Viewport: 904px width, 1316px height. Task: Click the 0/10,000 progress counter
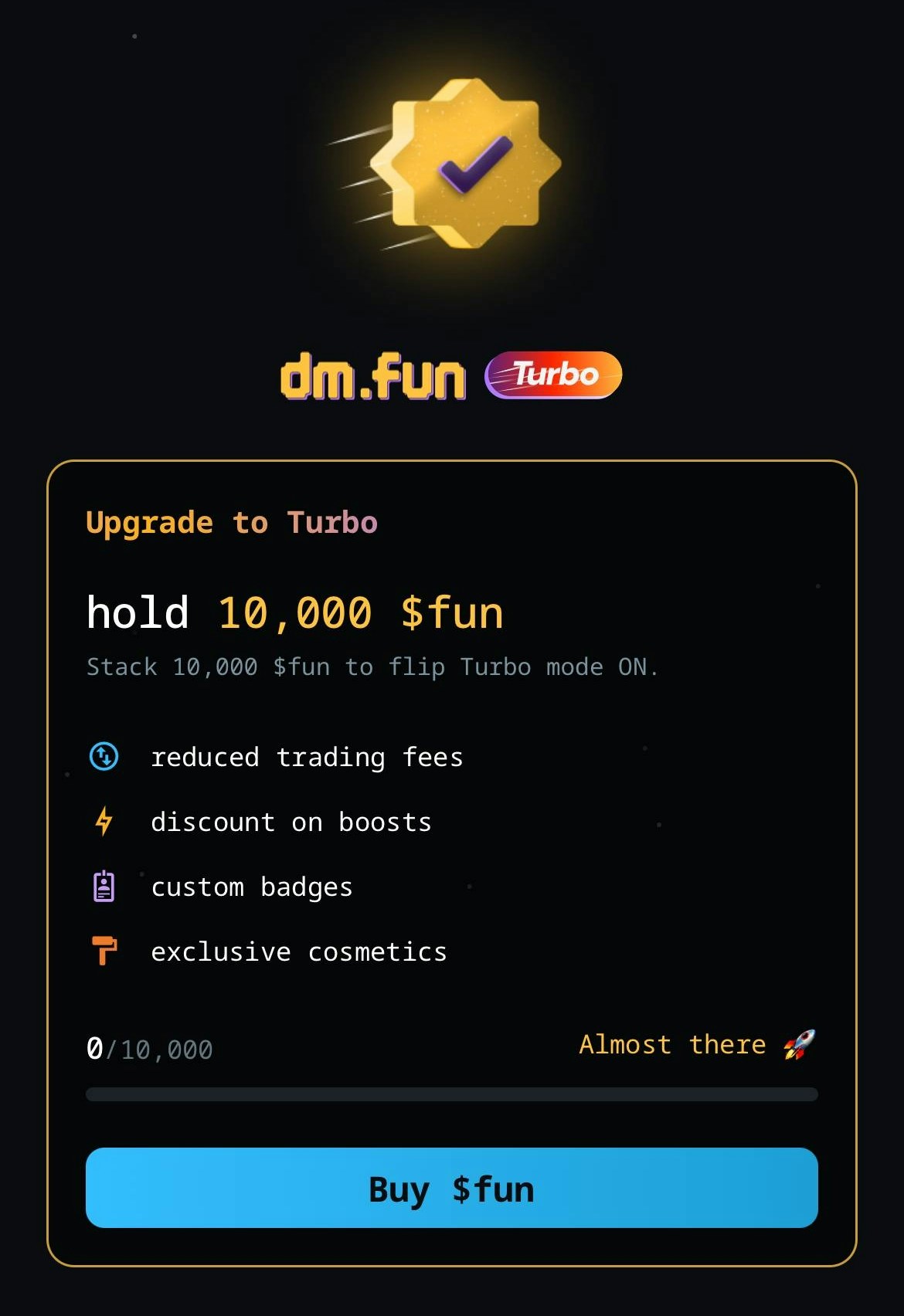tap(149, 1048)
